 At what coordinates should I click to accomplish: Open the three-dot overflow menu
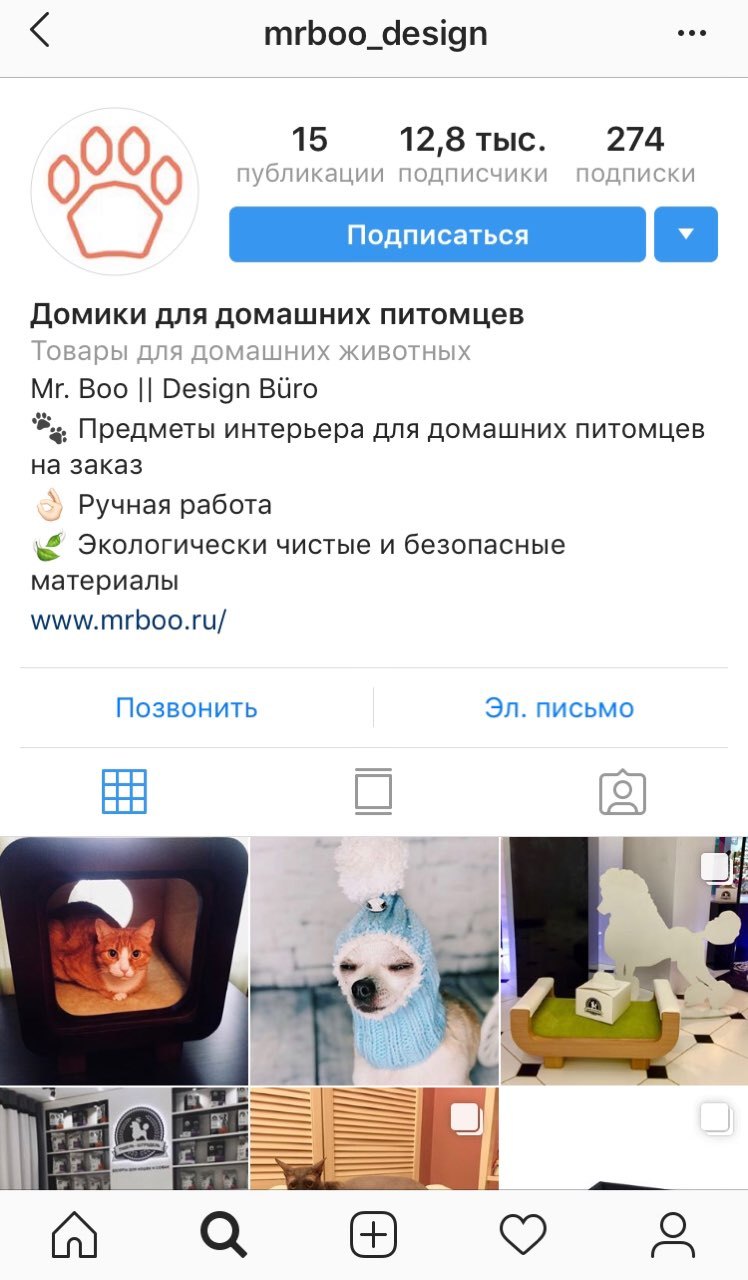pyautogui.click(x=691, y=34)
